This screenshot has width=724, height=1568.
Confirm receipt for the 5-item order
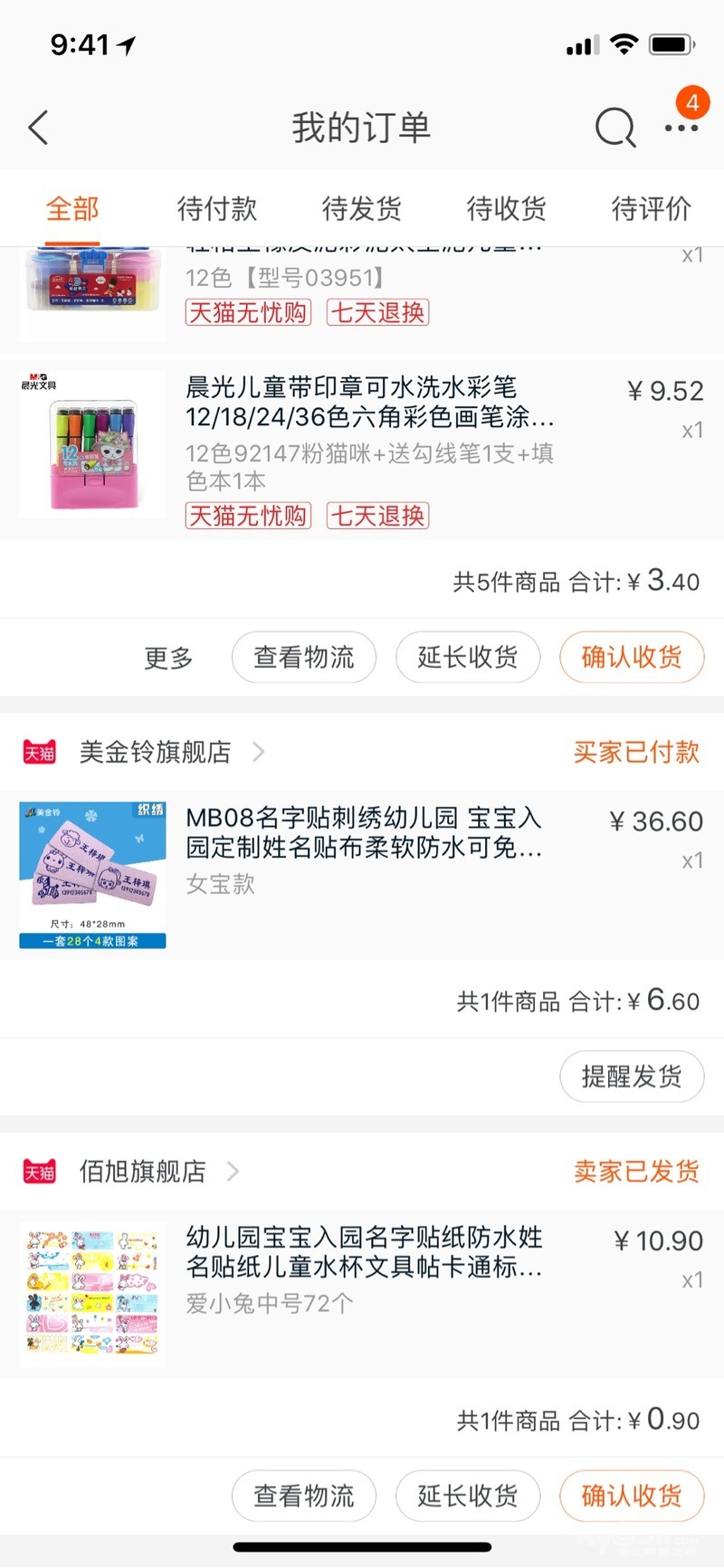(632, 658)
